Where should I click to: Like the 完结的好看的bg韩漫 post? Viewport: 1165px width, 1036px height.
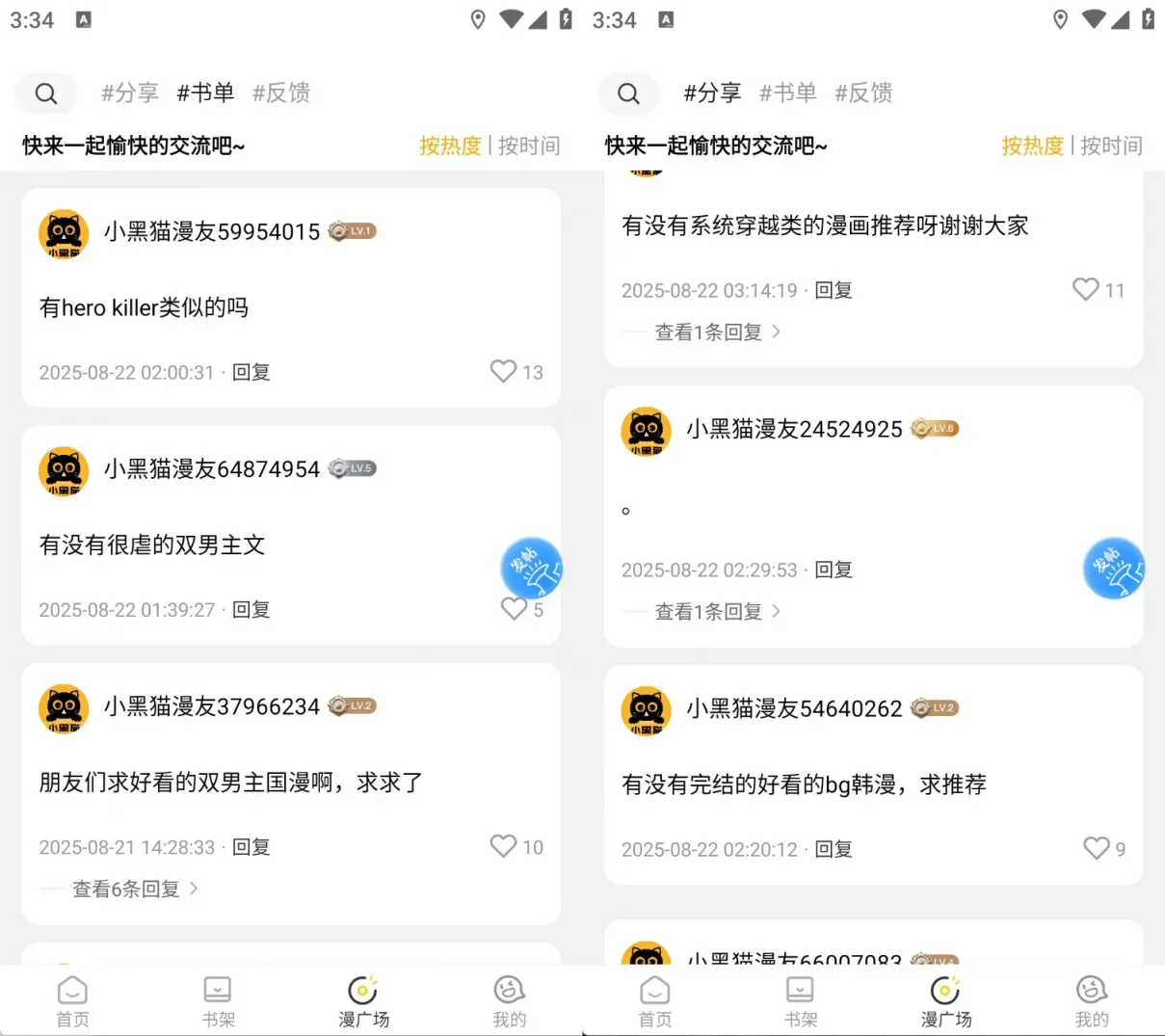tap(1096, 847)
